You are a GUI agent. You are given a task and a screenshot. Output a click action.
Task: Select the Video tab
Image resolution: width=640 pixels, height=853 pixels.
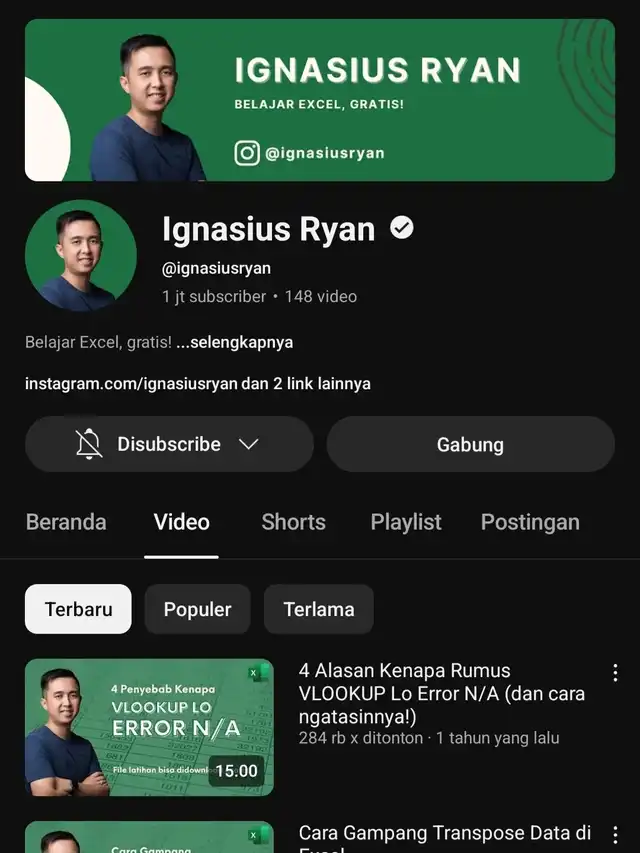tap(181, 522)
